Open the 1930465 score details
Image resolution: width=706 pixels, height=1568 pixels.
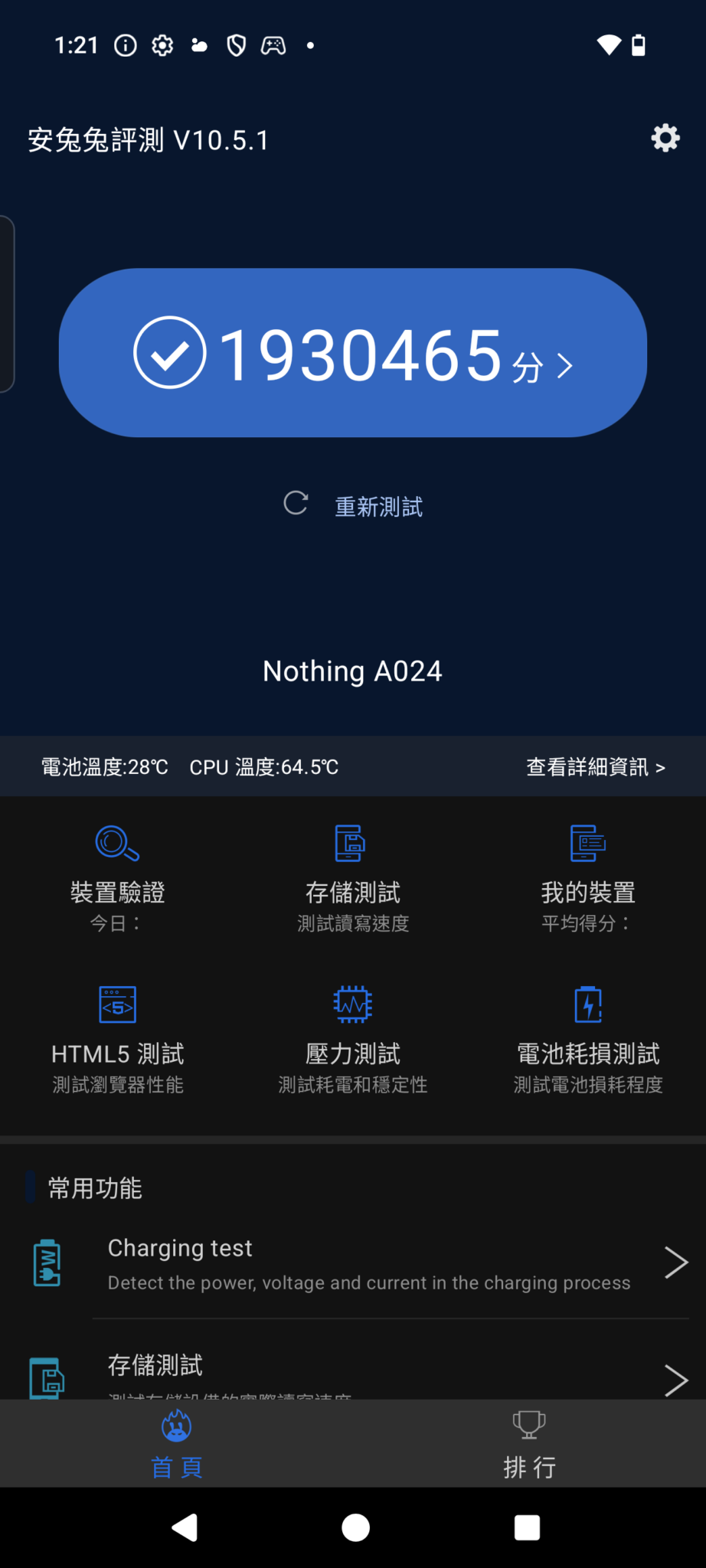tap(353, 353)
